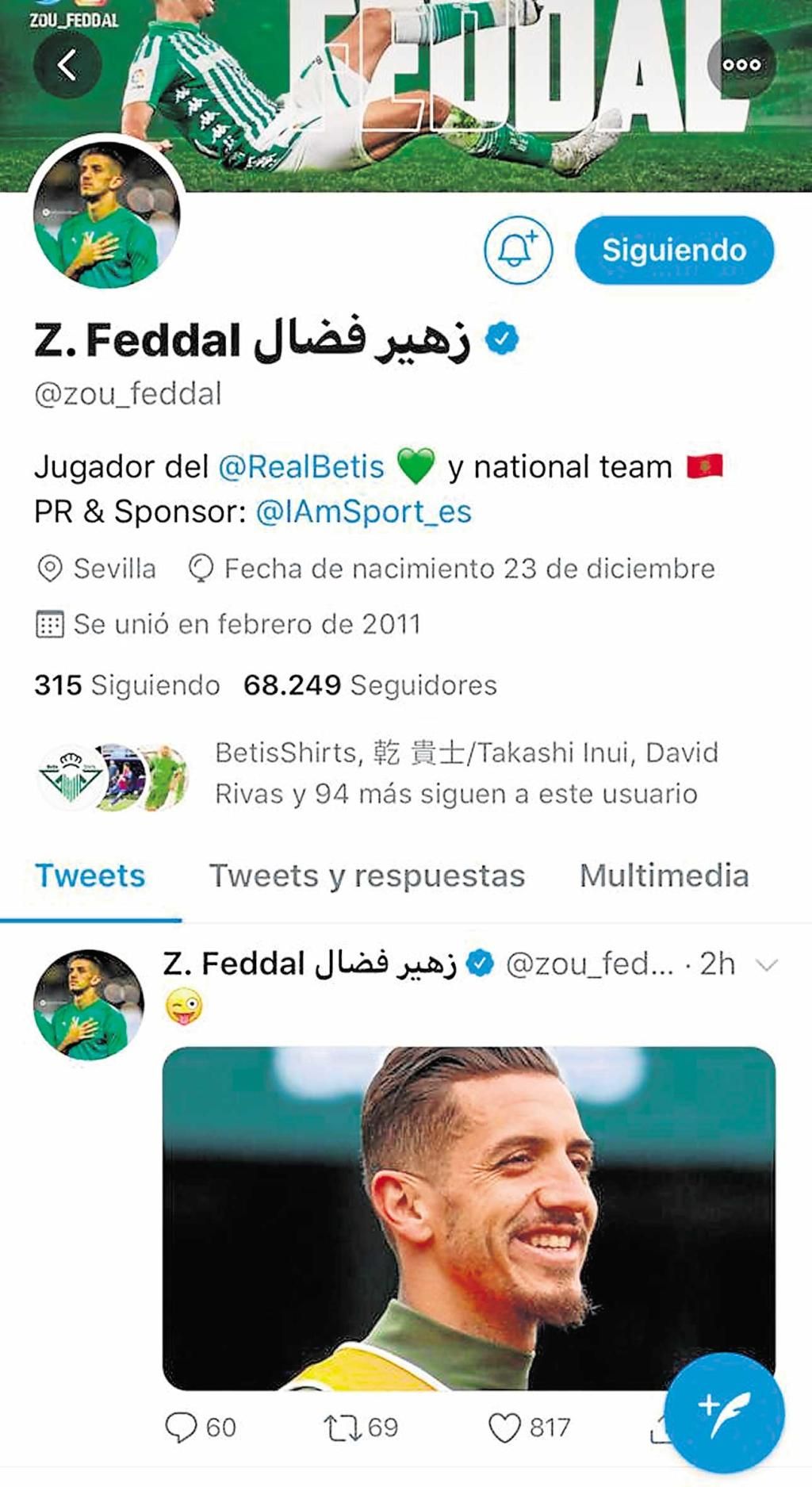Switch to the Multimedia tab
Image resolution: width=812 pixels, height=1487 pixels.
664,876
